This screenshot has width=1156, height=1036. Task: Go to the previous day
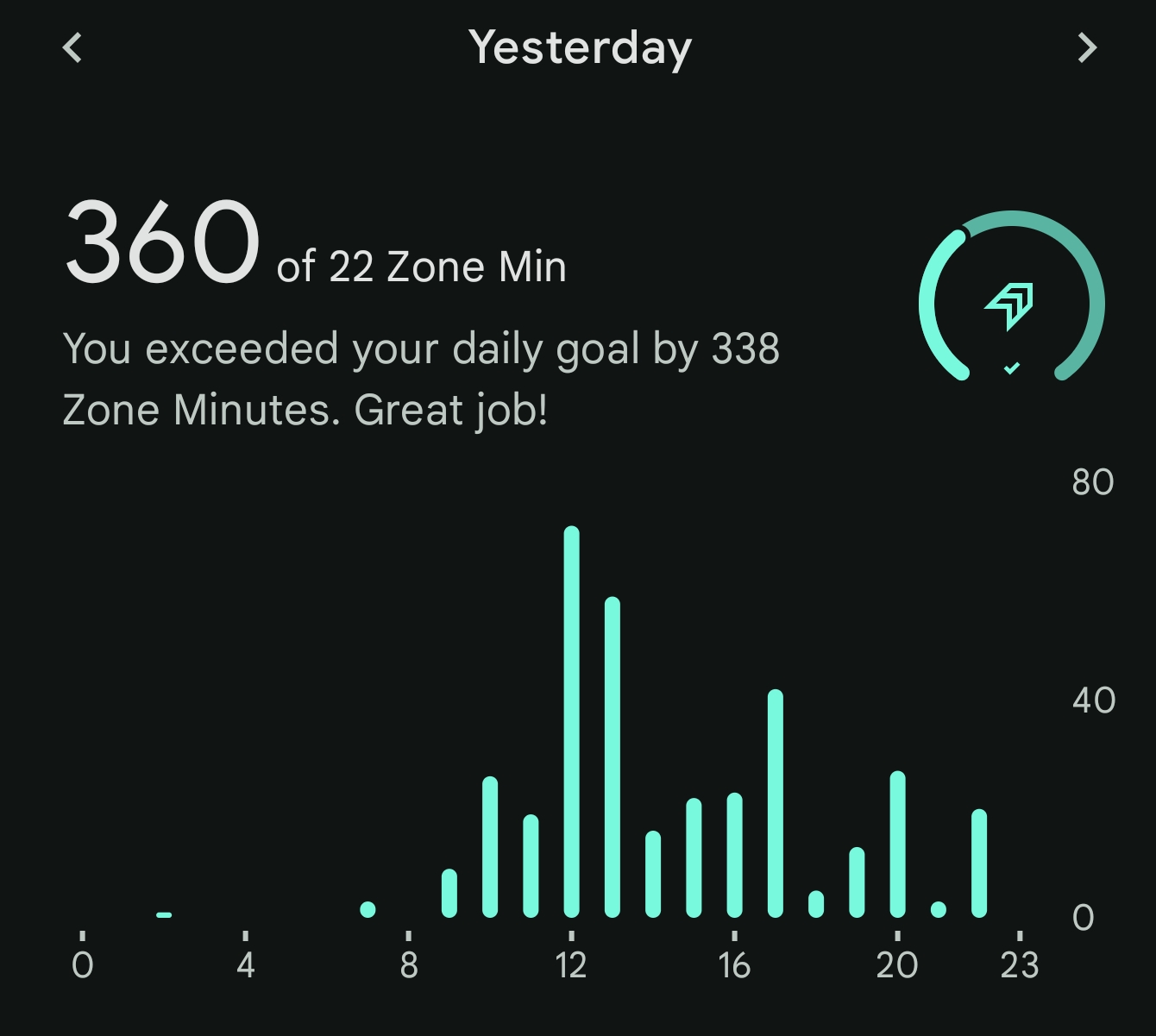click(73, 47)
